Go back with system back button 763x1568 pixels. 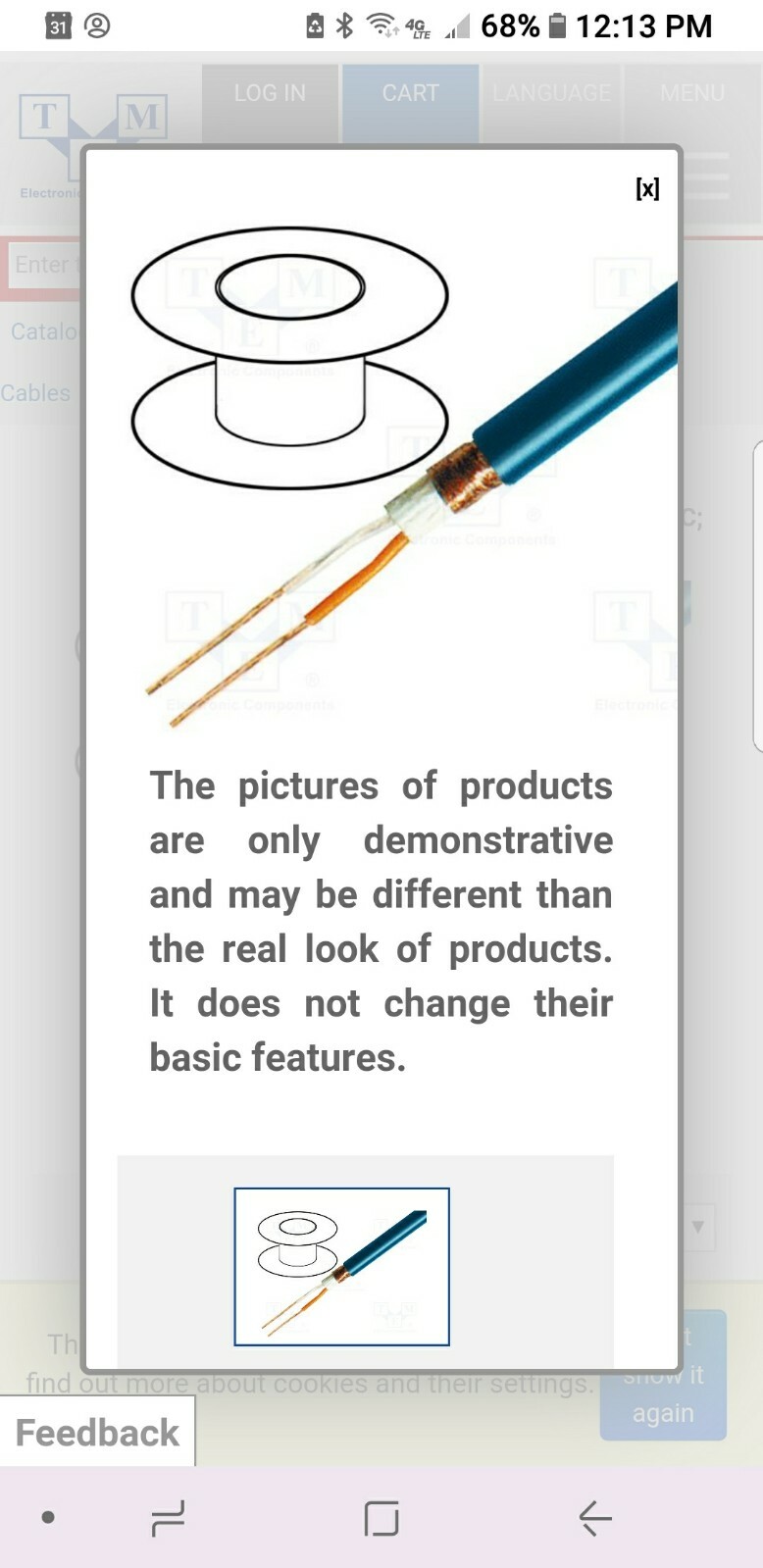[x=594, y=1518]
